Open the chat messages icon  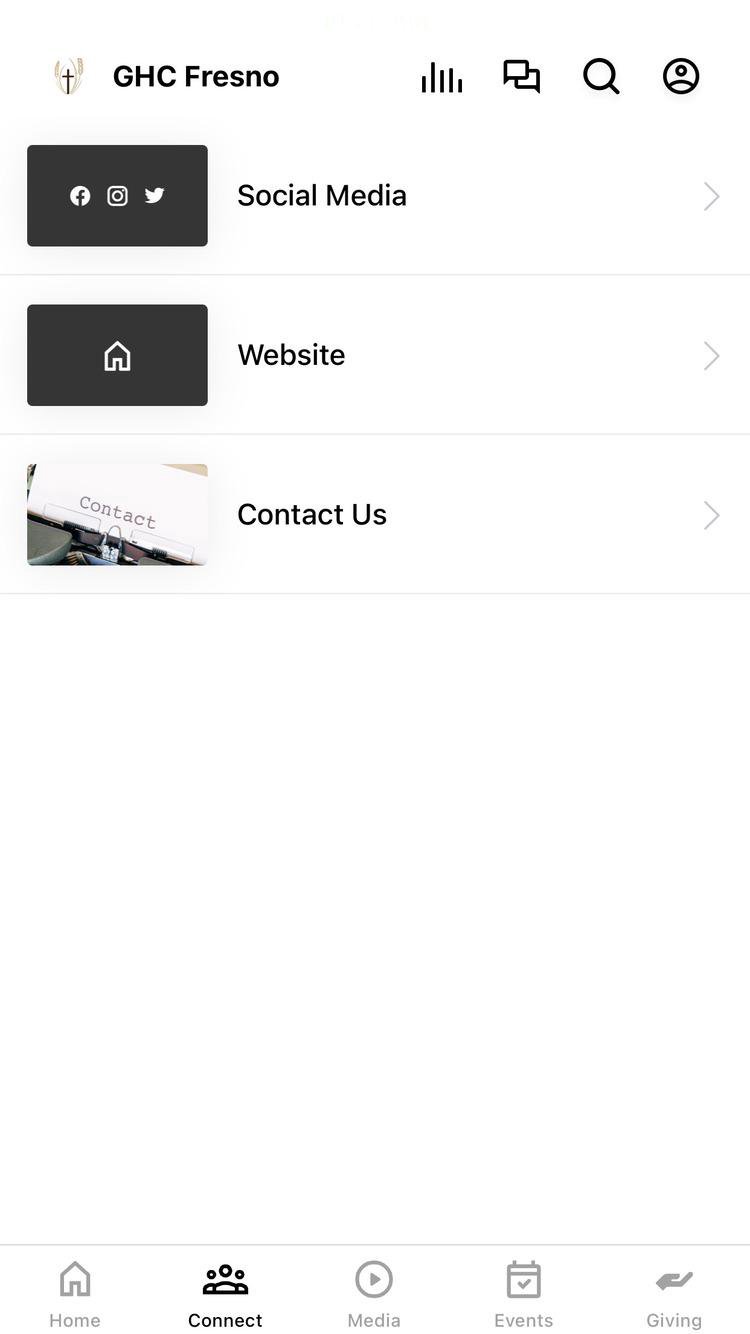point(521,77)
